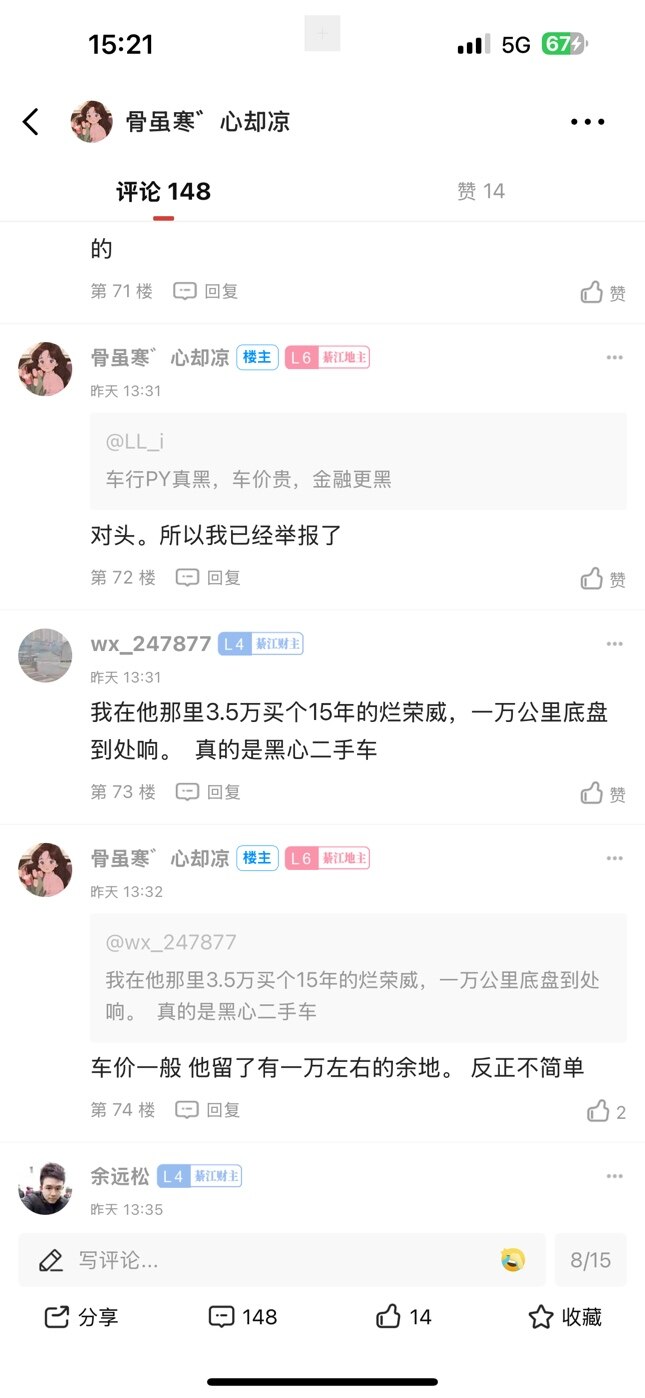Open wx_247877's profile avatar

(x=45, y=655)
